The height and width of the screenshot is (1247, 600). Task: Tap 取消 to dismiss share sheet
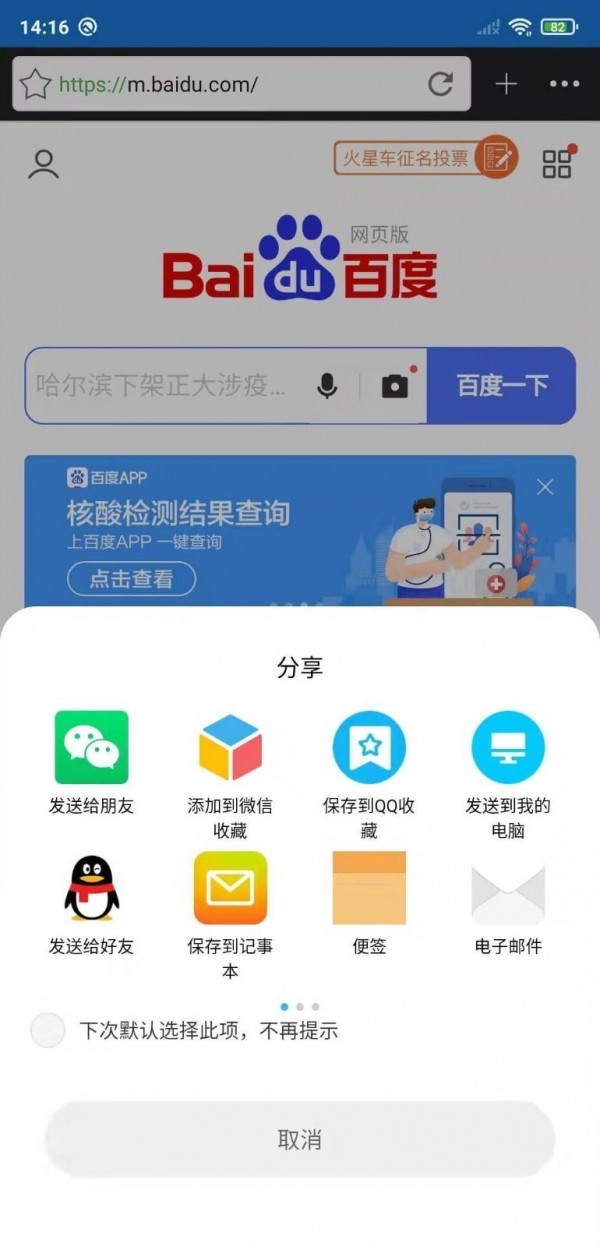coord(300,1139)
